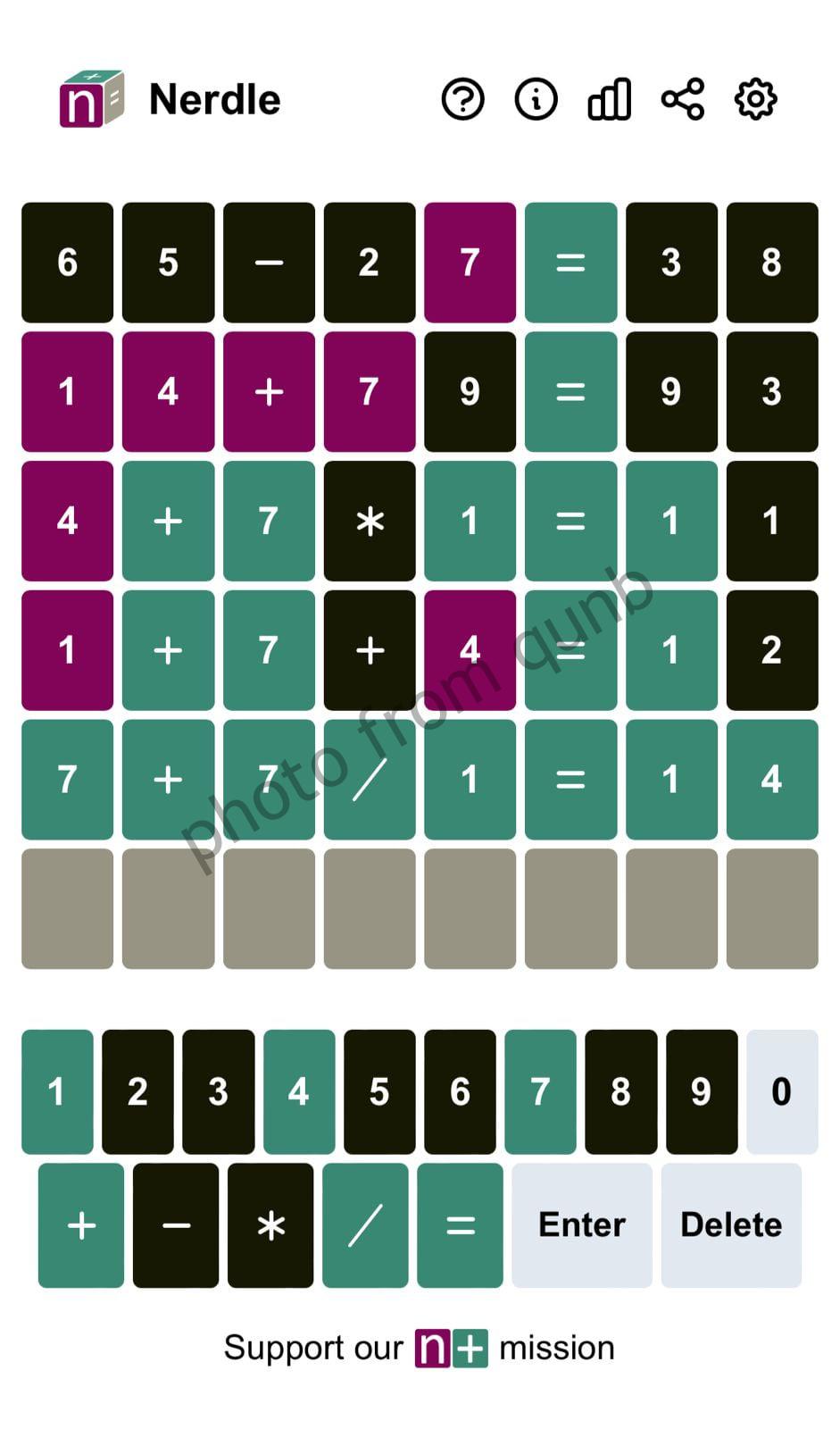Insert the equals sign key
This screenshot has height=1429, width=840.
[x=460, y=1224]
